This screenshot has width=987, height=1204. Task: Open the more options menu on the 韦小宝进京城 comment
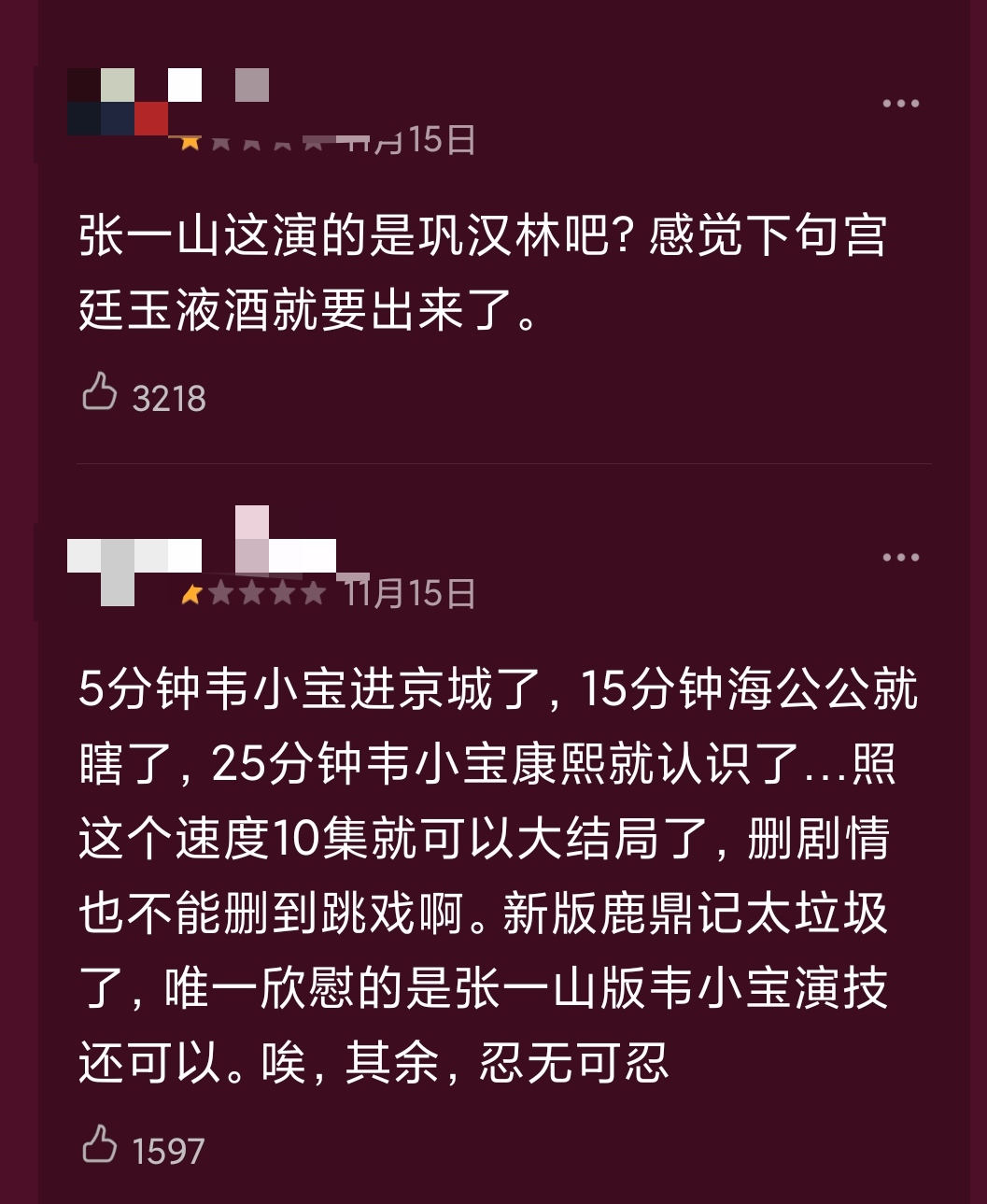pos(901,558)
